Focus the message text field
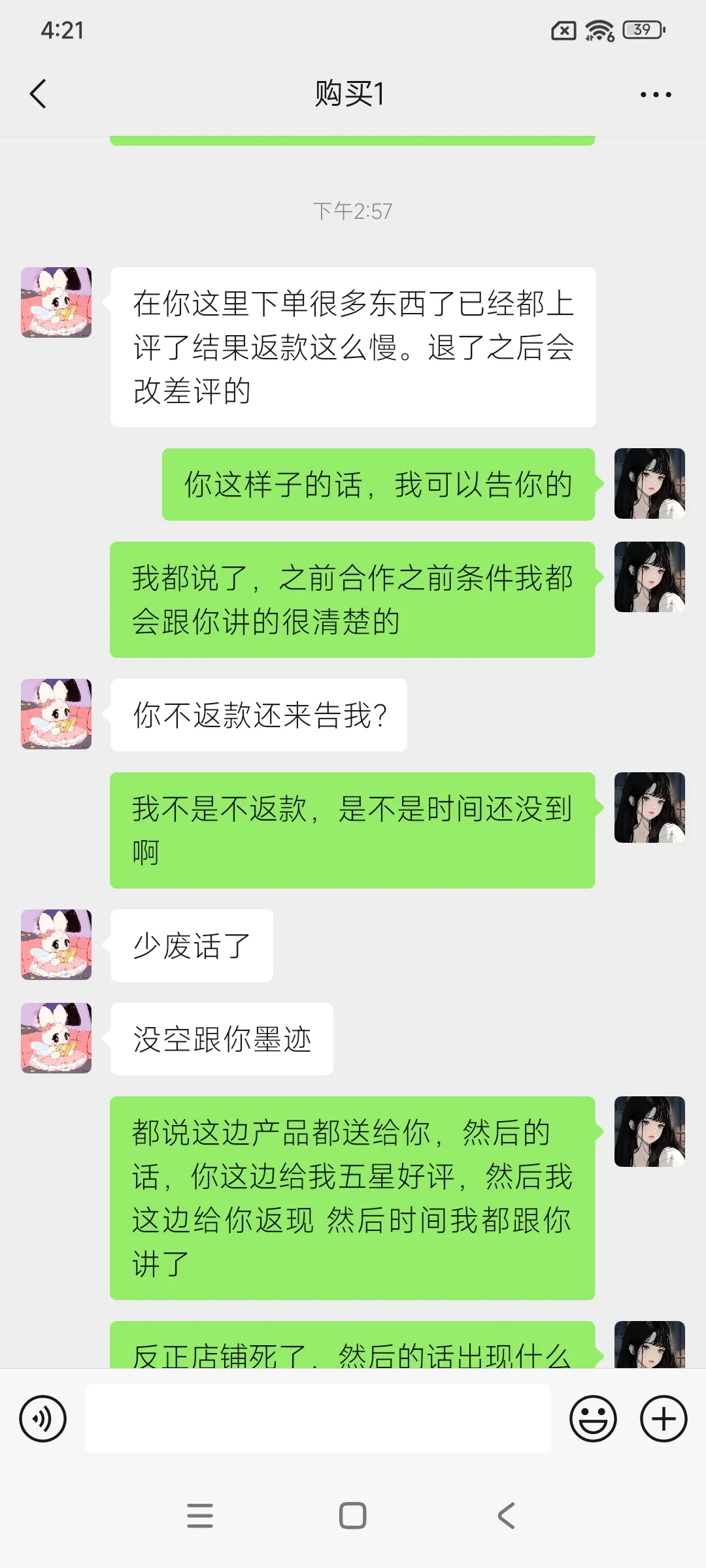 pos(317,1418)
